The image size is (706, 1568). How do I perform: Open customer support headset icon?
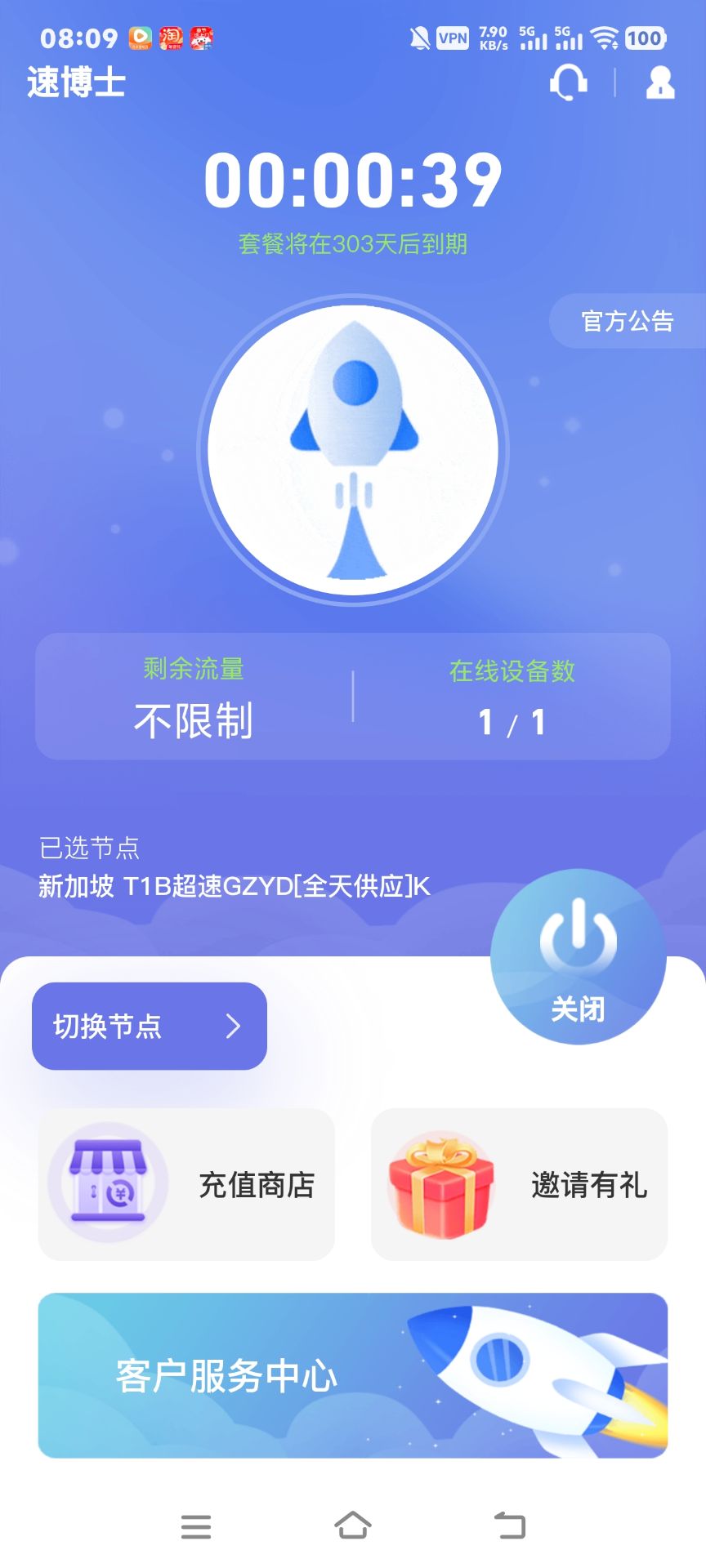point(569,82)
